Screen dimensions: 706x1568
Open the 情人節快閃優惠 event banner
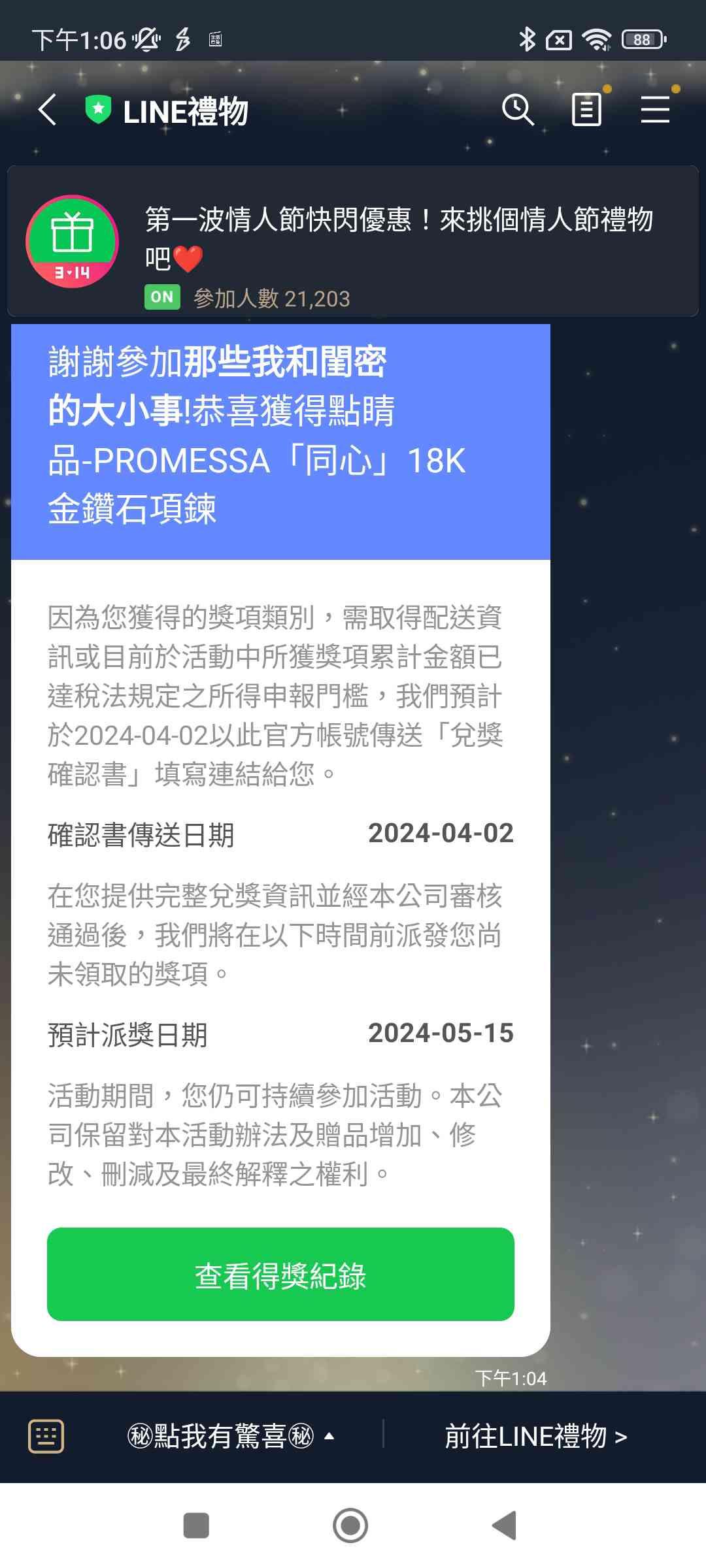click(353, 242)
